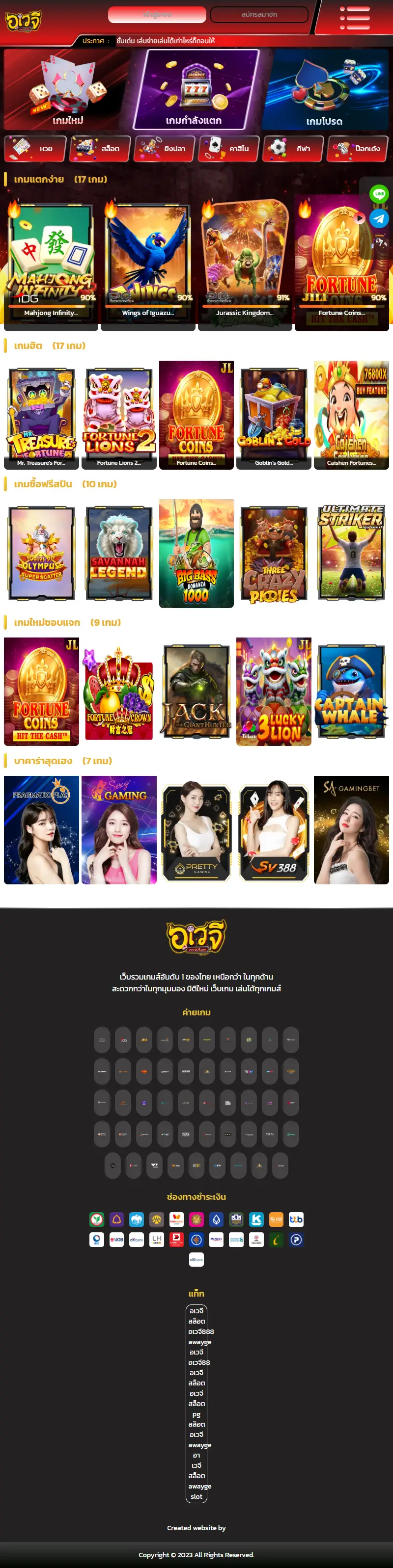The image size is (393, 1568).
Task: Select the ยิงปลา category
Action: (165, 149)
